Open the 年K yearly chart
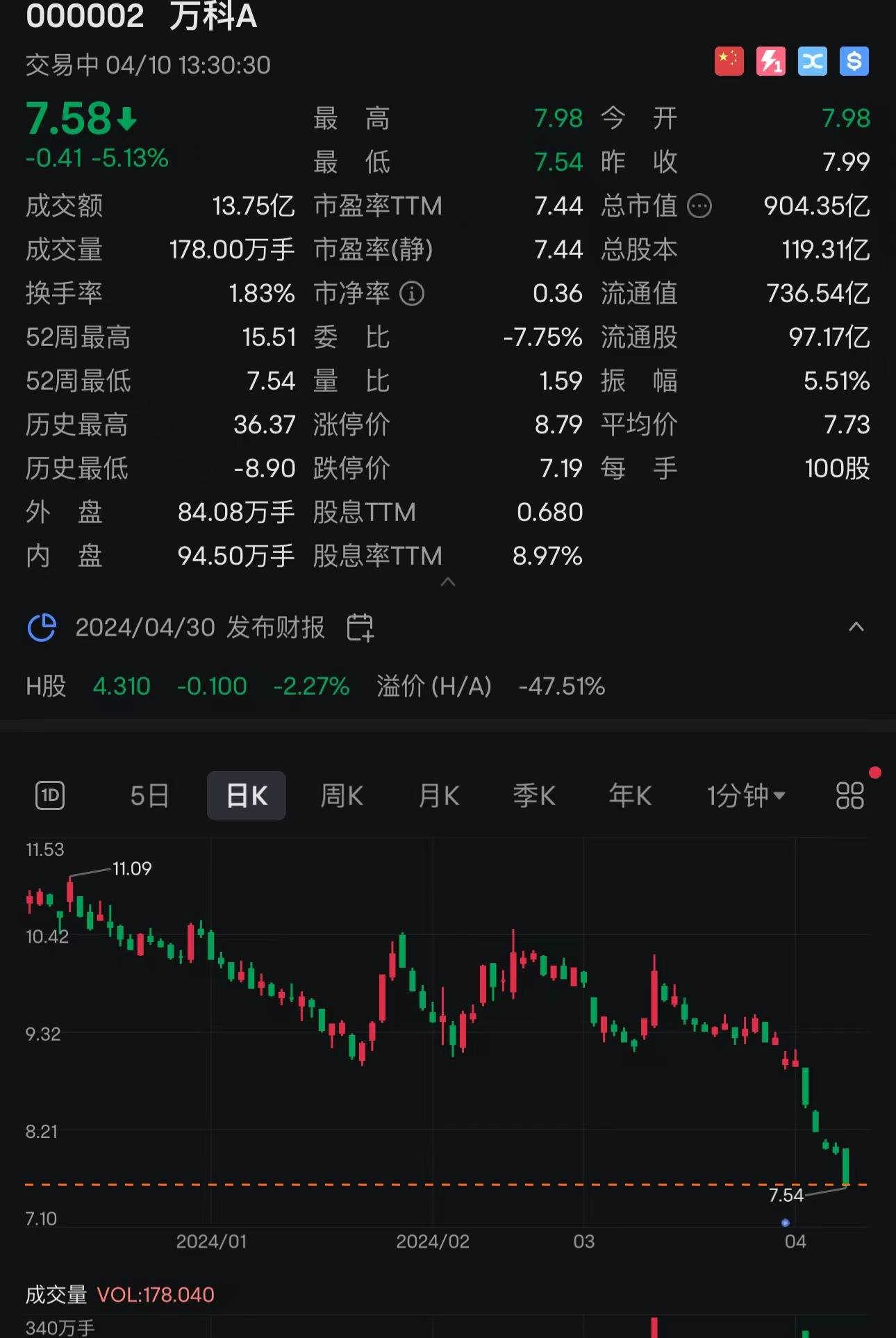 pos(629,795)
